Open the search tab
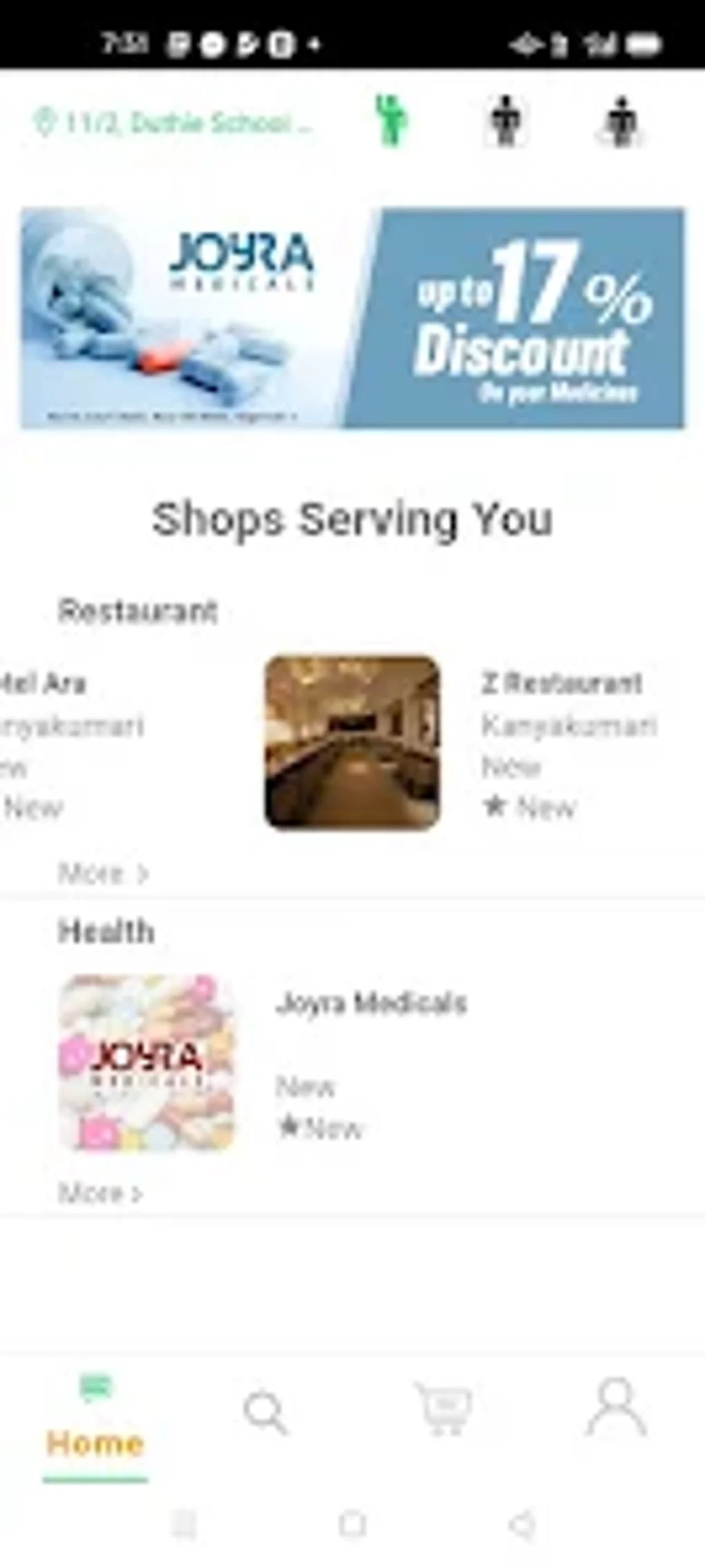705x1568 pixels. [x=265, y=1412]
